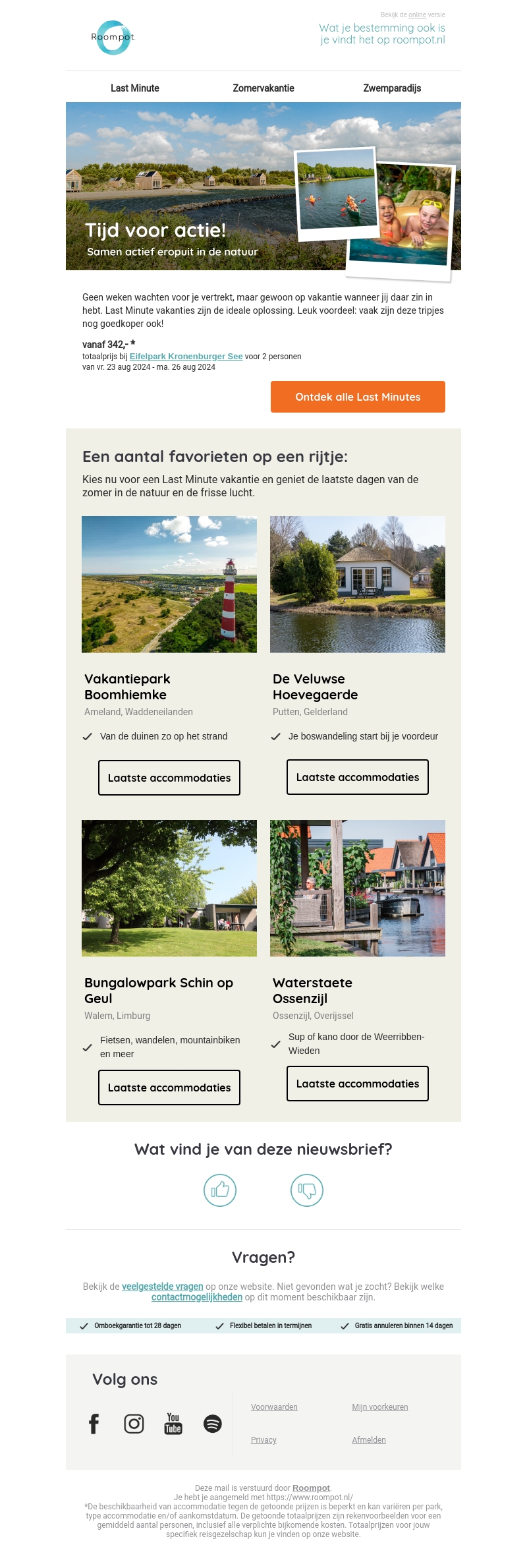
Task: Open the Eifelpark Kronenburger See link
Action: click(x=186, y=357)
